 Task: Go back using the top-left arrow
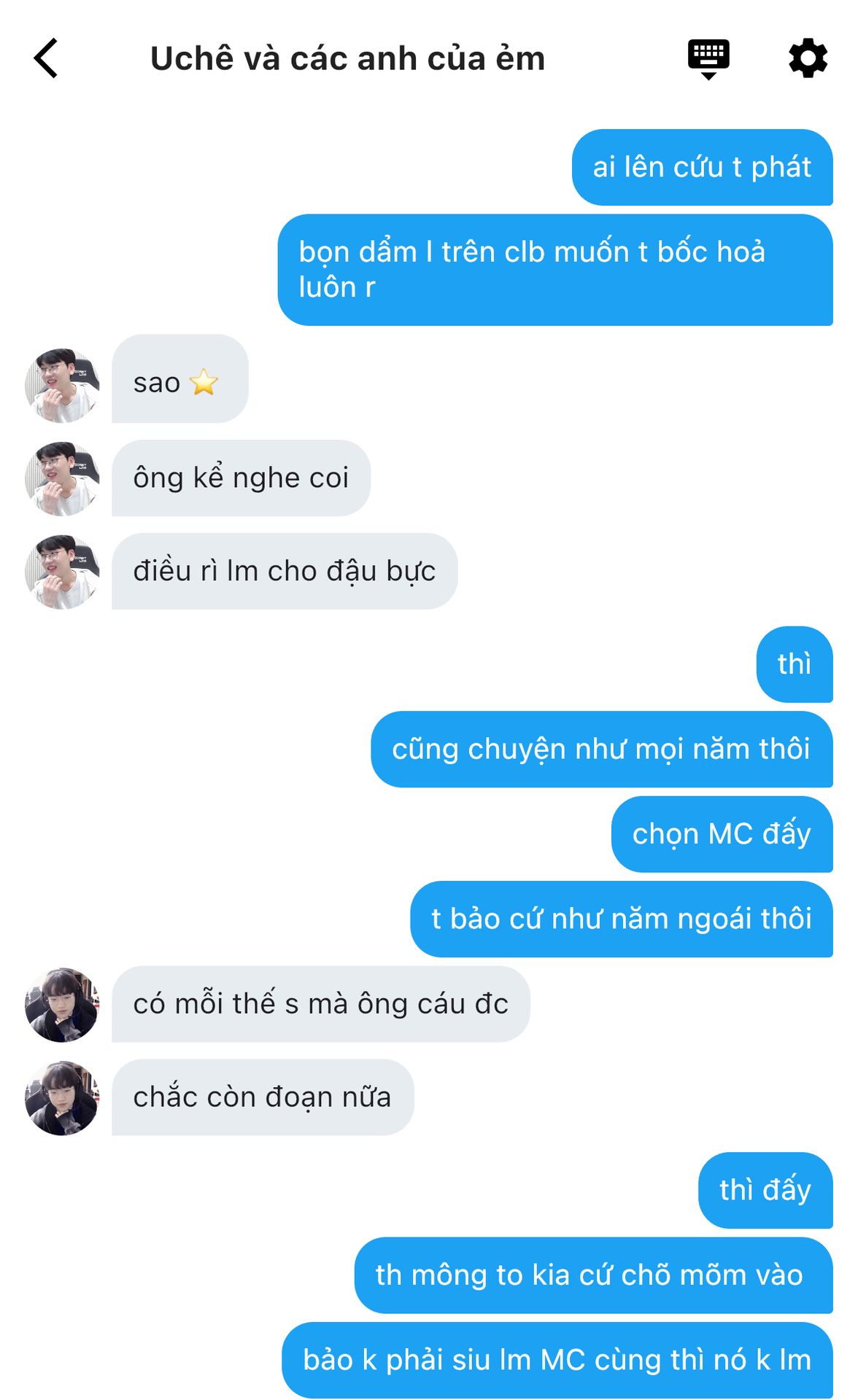point(46,58)
